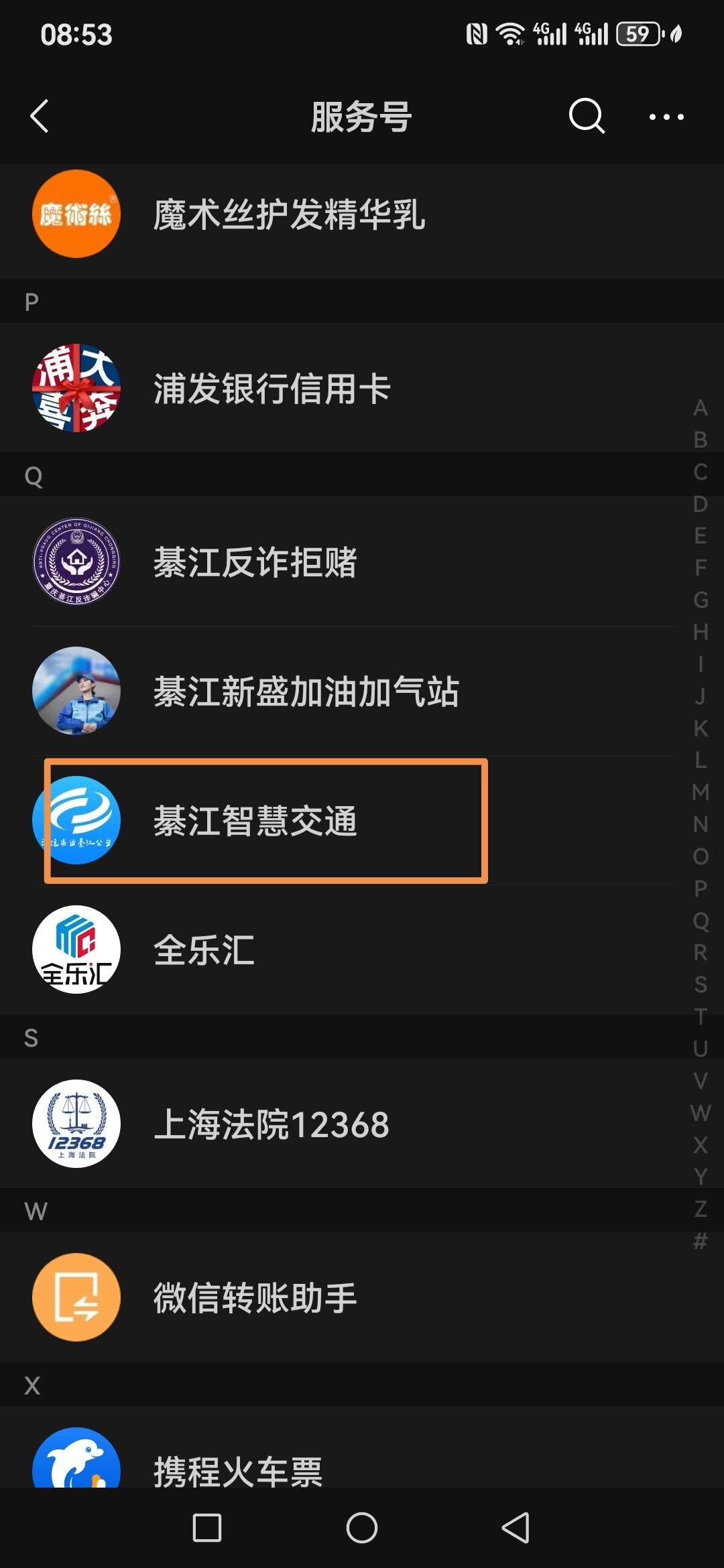Open 綦江智慧交通 service account
Screen dimensions: 724x1568
362,820
